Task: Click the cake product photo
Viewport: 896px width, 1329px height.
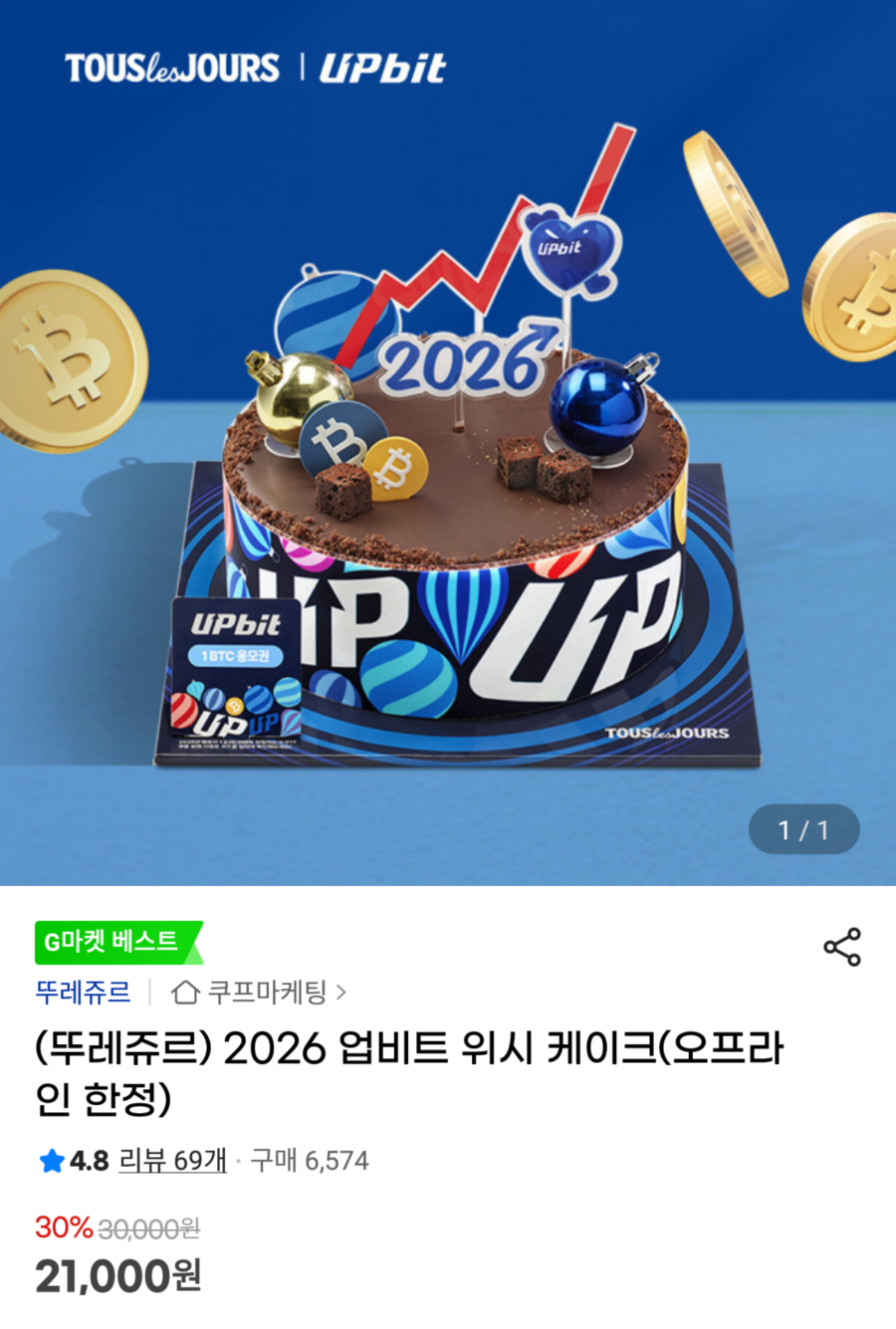Action: click(448, 498)
